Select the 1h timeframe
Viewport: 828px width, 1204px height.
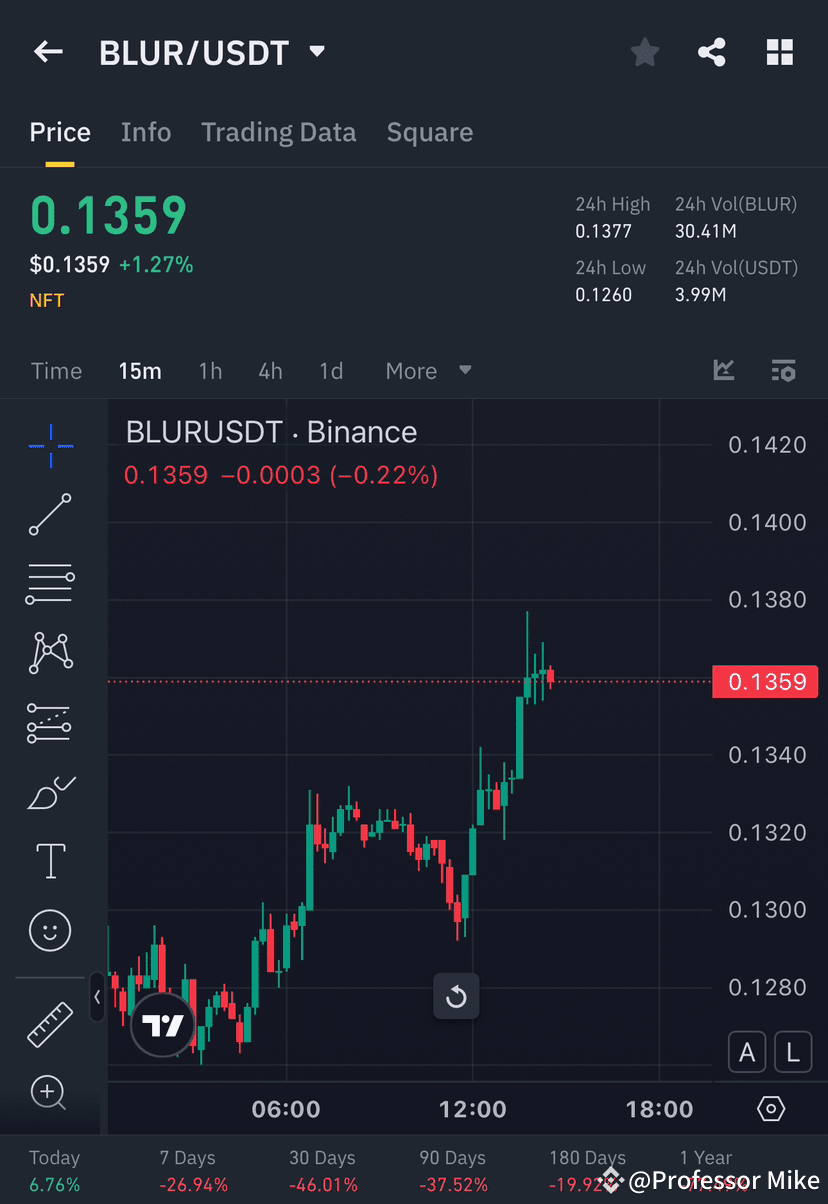tap(210, 370)
